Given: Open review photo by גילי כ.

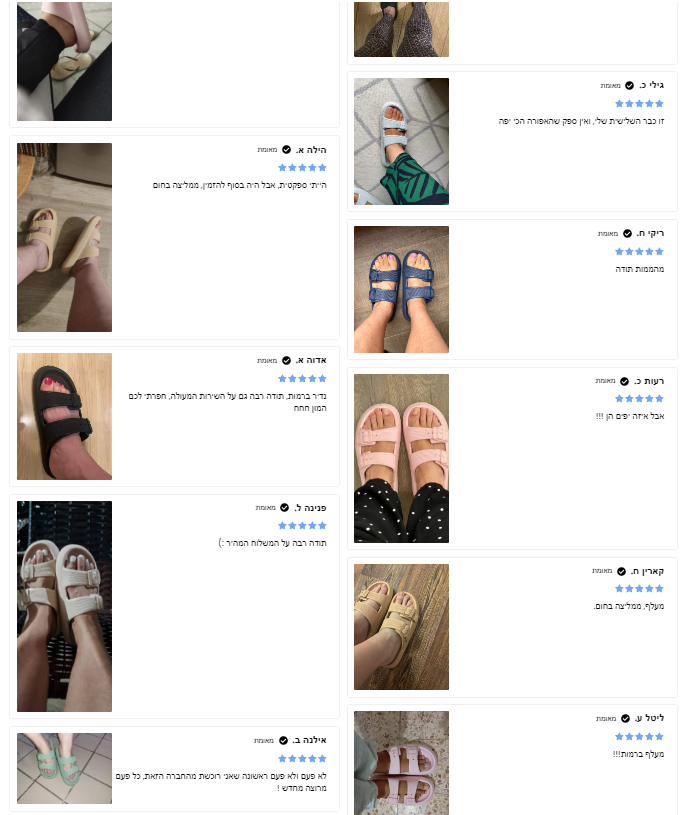Looking at the screenshot, I should coord(401,141).
